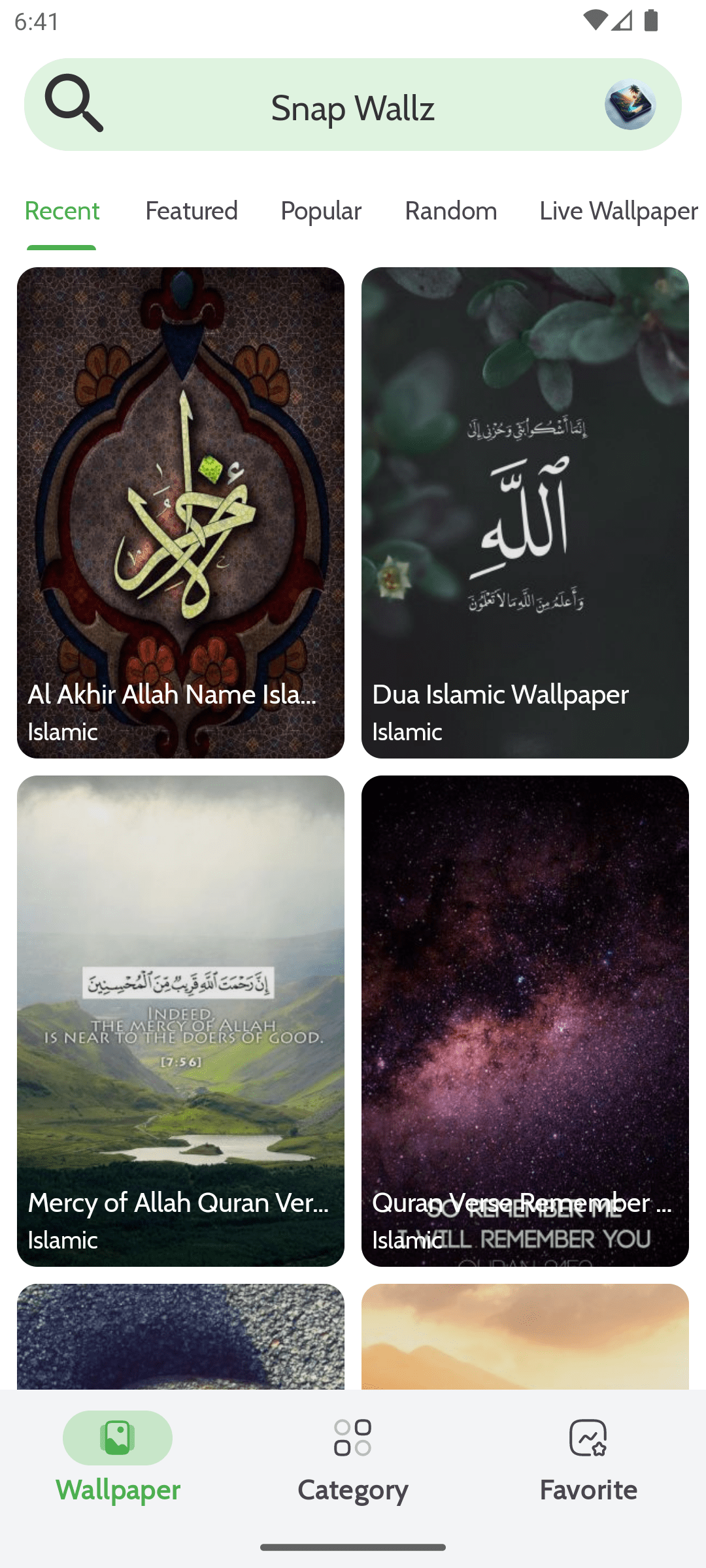Image resolution: width=706 pixels, height=1568 pixels.
Task: Open the Random wallpapers tab
Action: (x=450, y=210)
